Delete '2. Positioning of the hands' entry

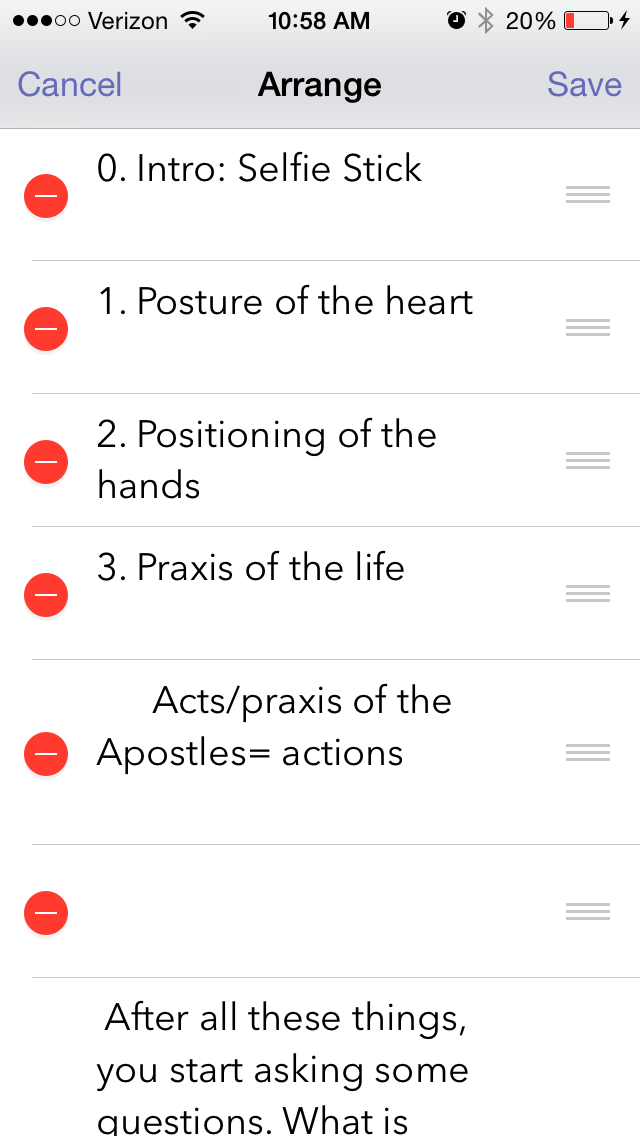click(46, 461)
